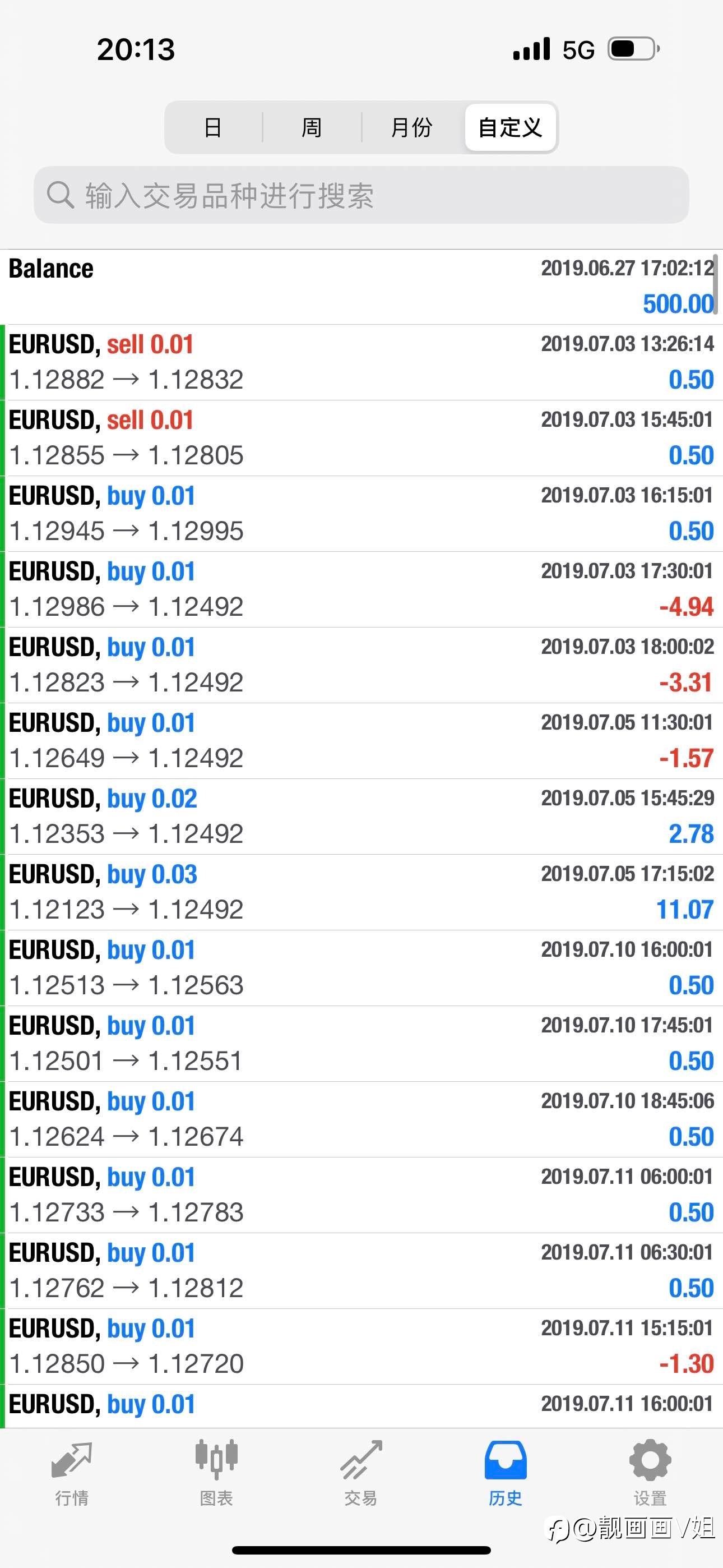The width and height of the screenshot is (723, 1568).
Task: Open the Balance 500.00 entry
Action: pyautogui.click(x=361, y=286)
